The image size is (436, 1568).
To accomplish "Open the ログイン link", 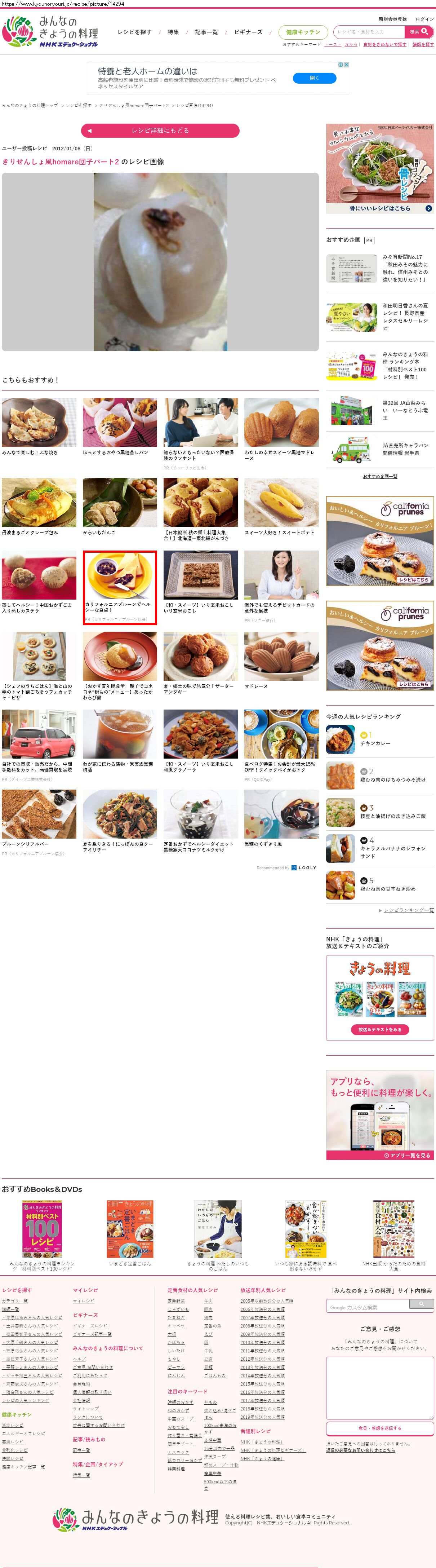I will pos(424,19).
